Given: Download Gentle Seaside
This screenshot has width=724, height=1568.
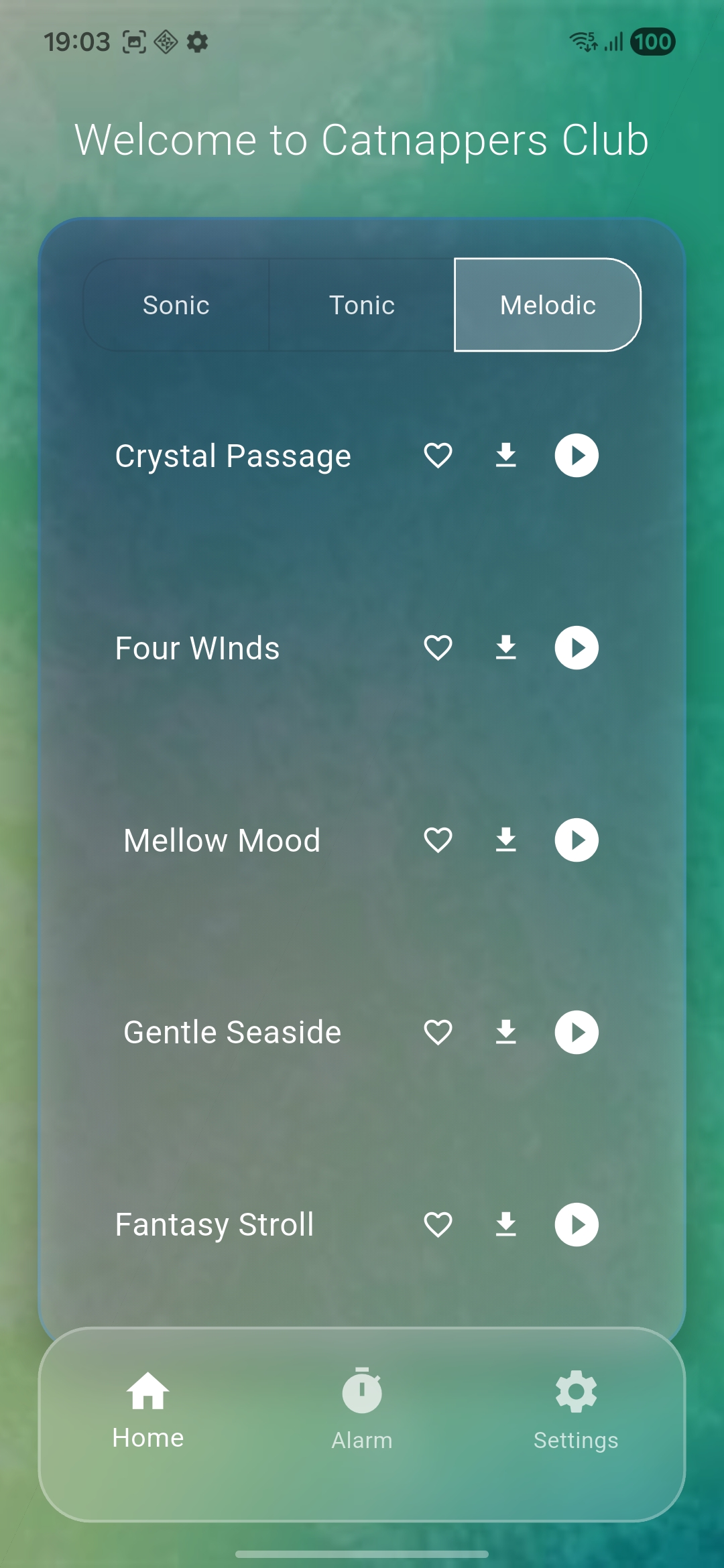Looking at the screenshot, I should point(506,1032).
